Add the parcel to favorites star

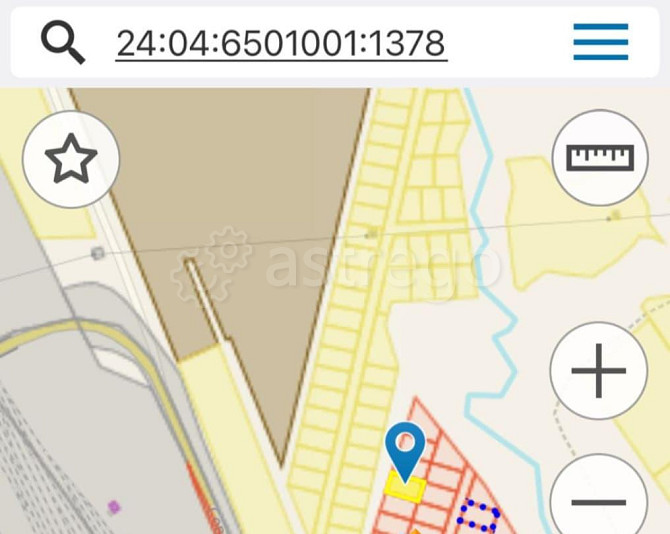click(x=71, y=159)
